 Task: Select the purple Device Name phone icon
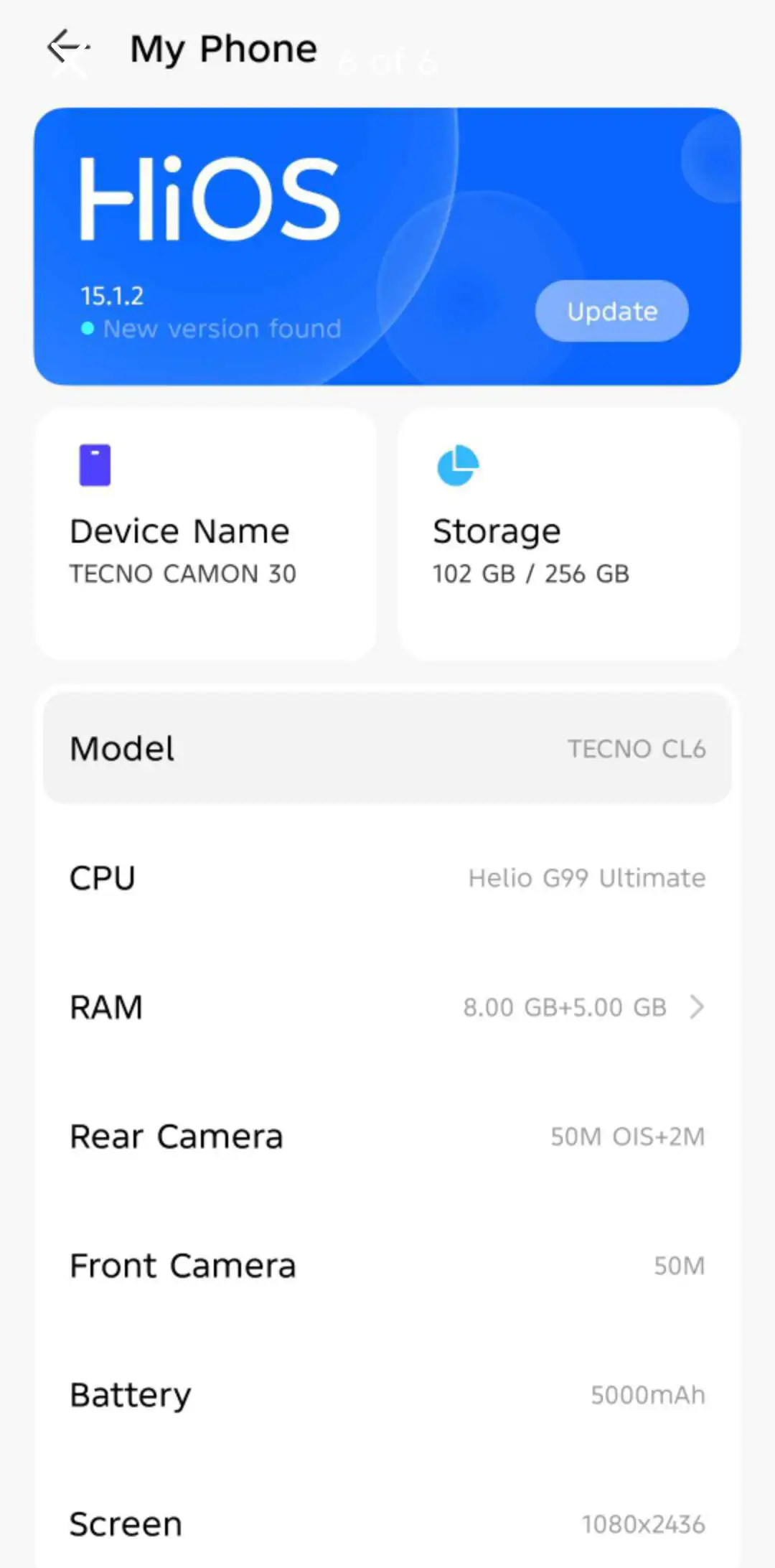click(x=94, y=465)
